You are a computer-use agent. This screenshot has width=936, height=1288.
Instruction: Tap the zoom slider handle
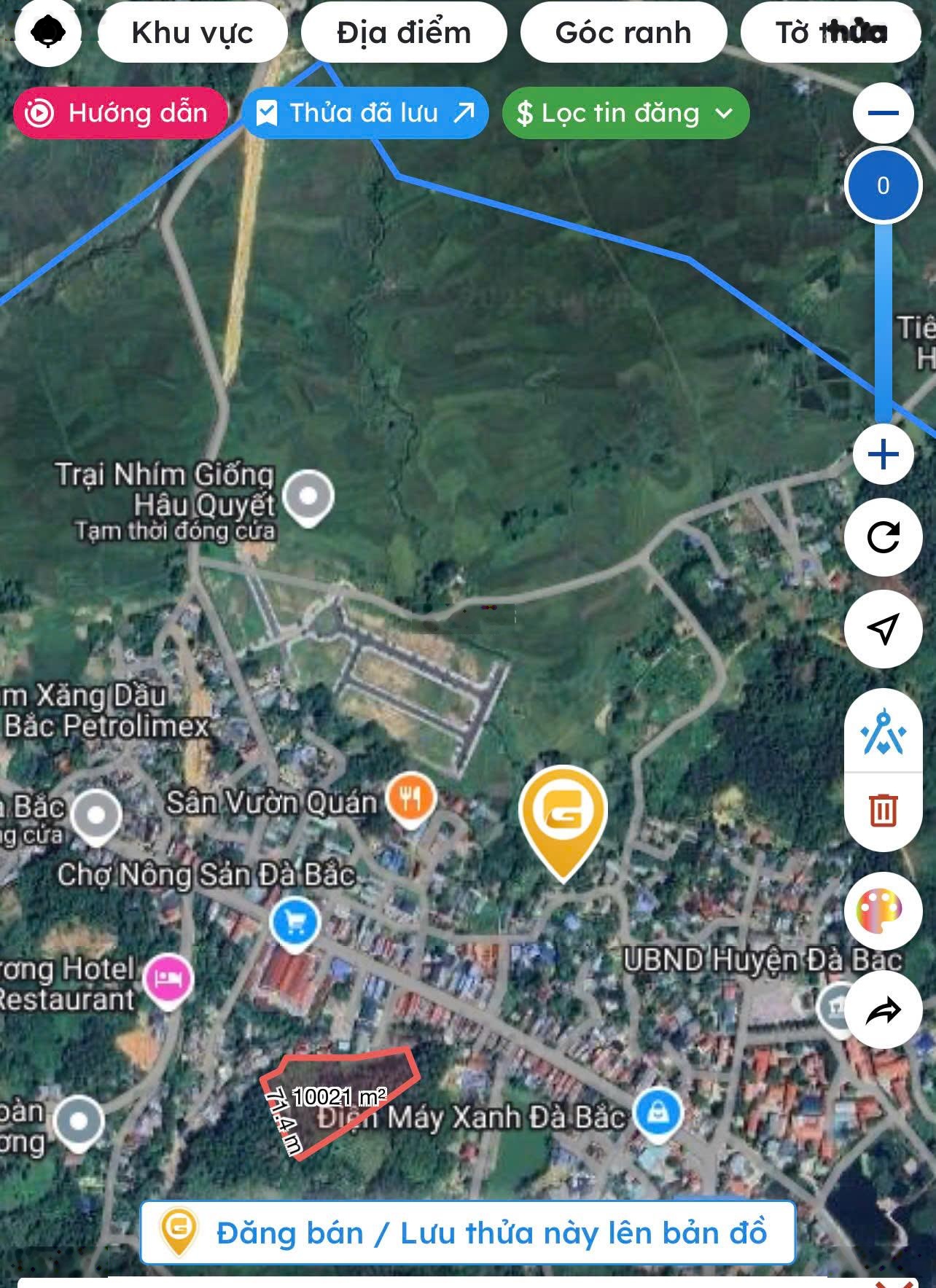pyautogui.click(x=883, y=186)
